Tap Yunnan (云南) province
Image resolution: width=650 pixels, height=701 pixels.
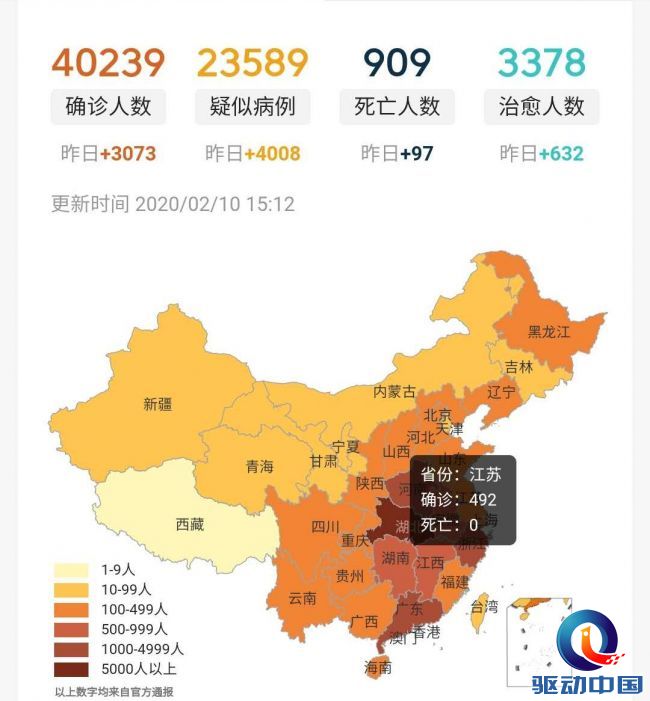302,598
